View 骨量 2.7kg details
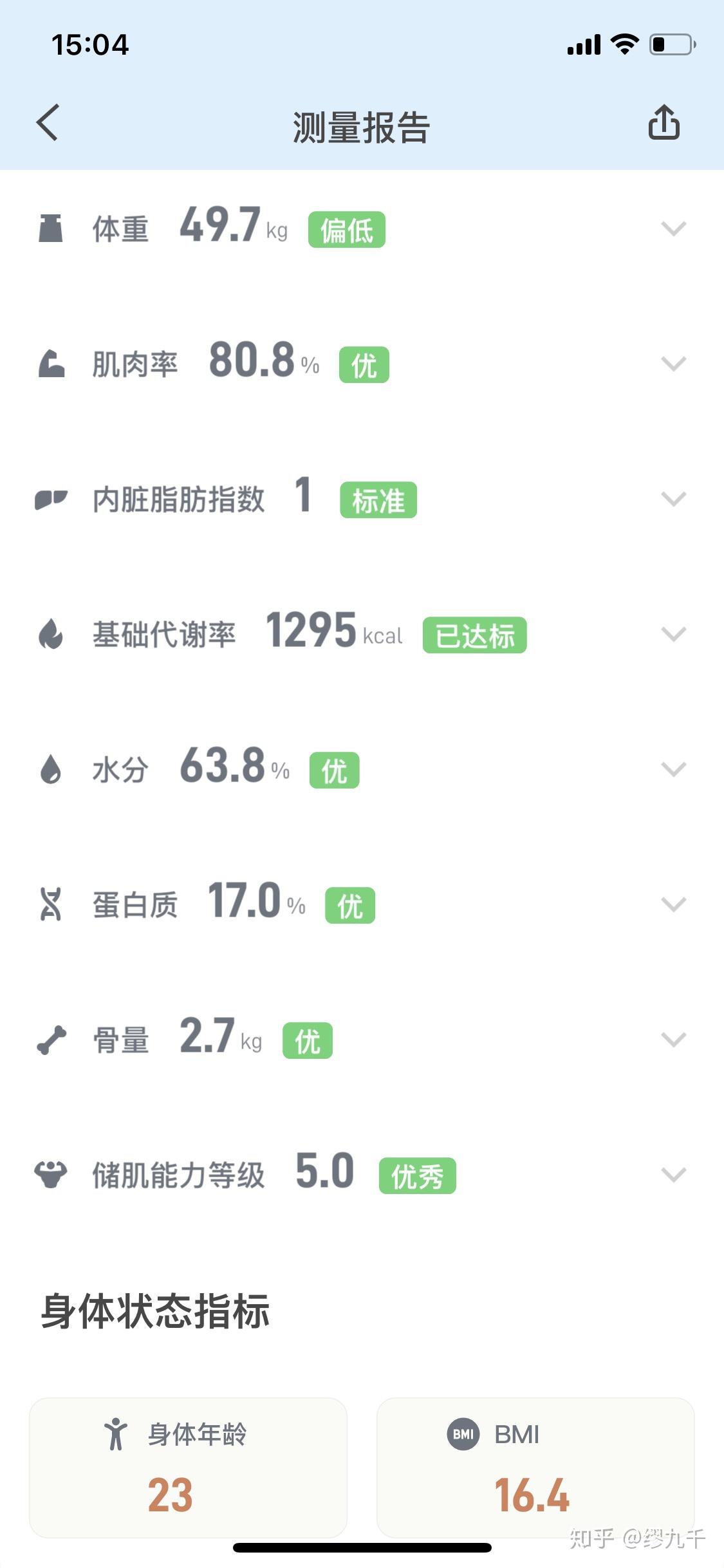 pos(673,1040)
